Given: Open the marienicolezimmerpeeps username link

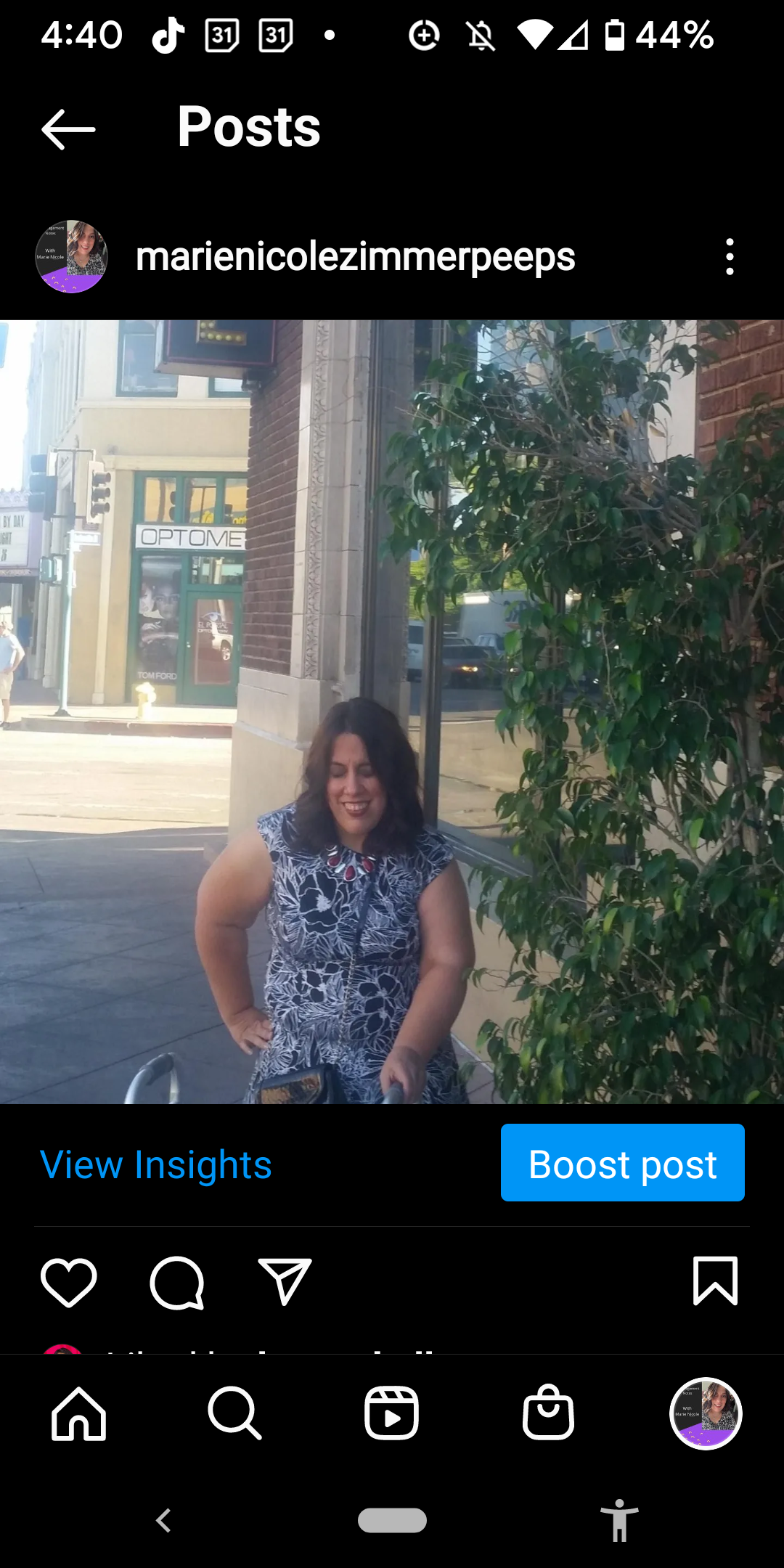Looking at the screenshot, I should click(x=355, y=257).
